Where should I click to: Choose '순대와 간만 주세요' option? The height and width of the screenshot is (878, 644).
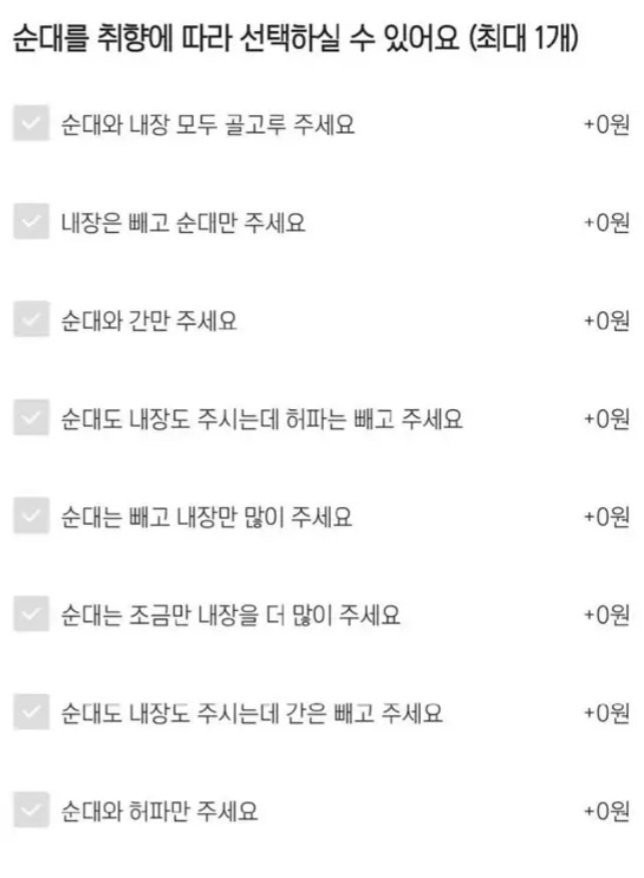(31, 321)
